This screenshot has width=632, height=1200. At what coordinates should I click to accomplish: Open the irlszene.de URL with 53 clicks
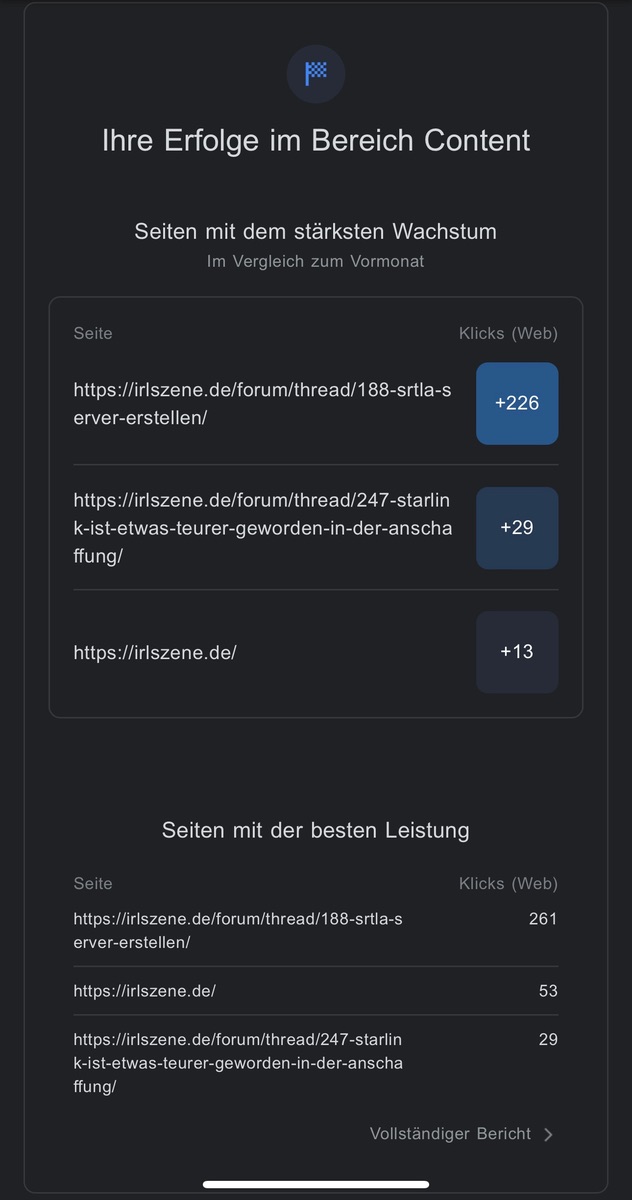145,991
